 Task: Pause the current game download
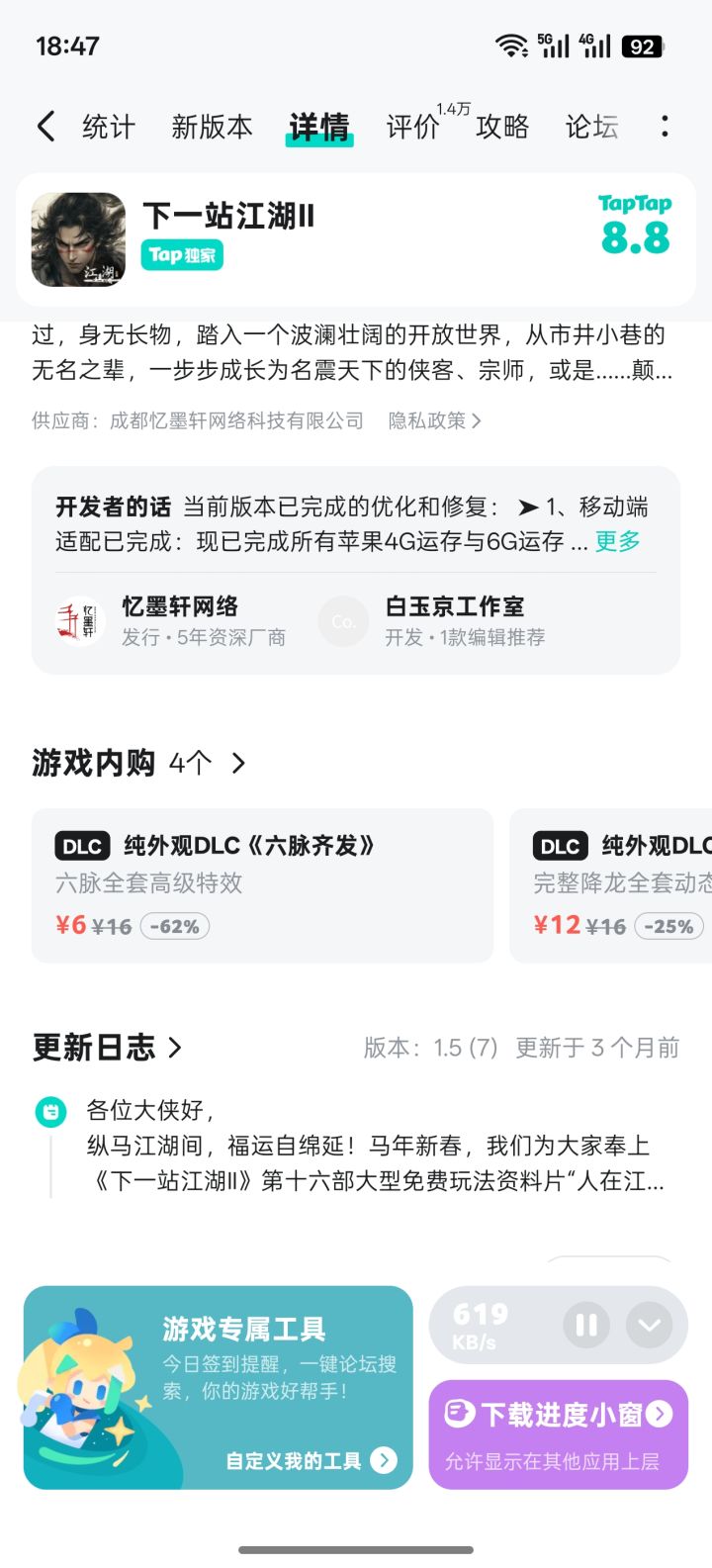[585, 1326]
